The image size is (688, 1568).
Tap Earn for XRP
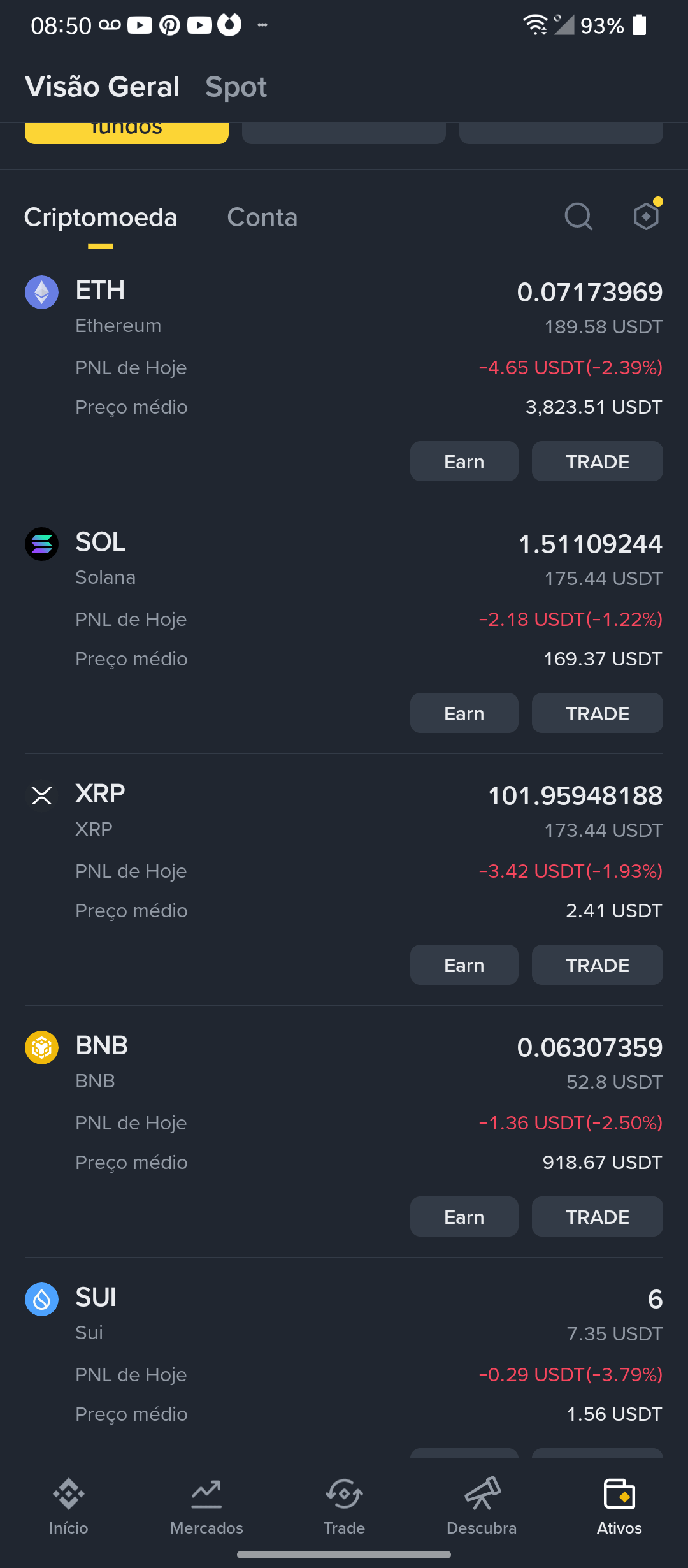(x=464, y=965)
